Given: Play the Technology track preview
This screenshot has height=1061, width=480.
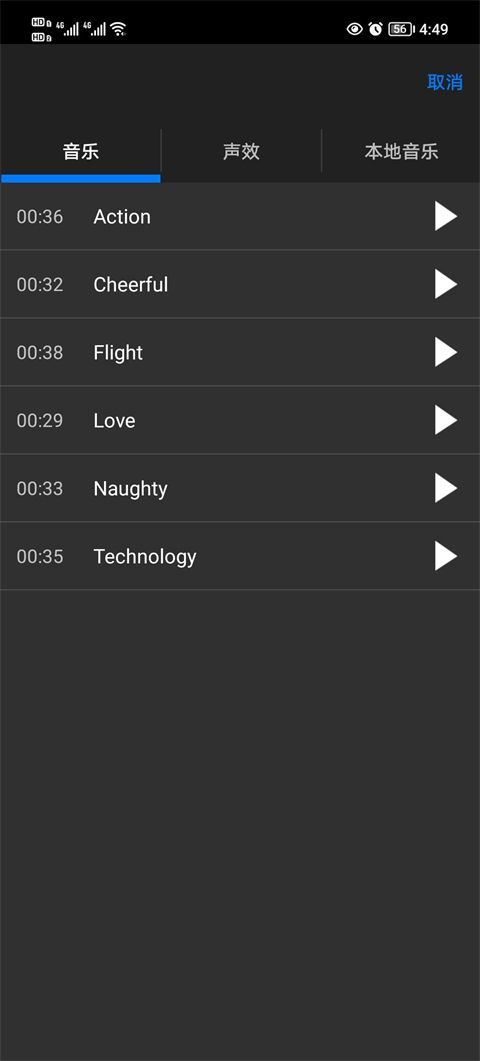Looking at the screenshot, I should (x=445, y=556).
